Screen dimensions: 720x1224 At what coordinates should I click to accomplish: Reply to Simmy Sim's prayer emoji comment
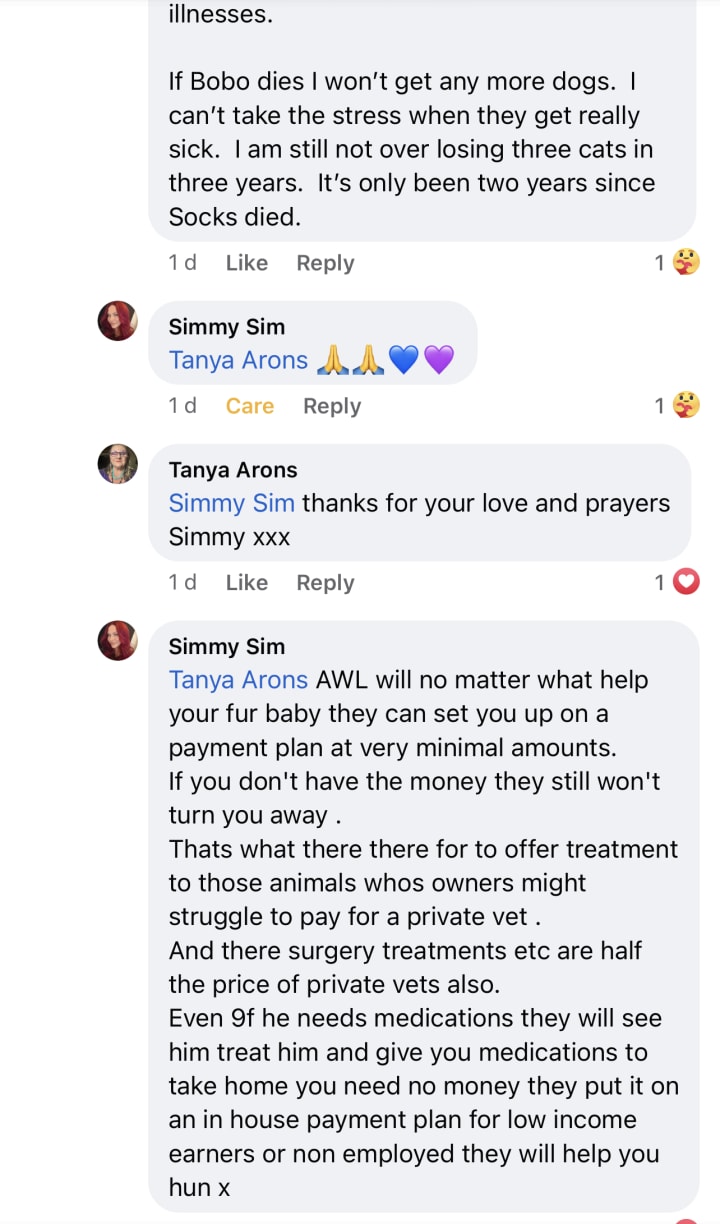[332, 406]
